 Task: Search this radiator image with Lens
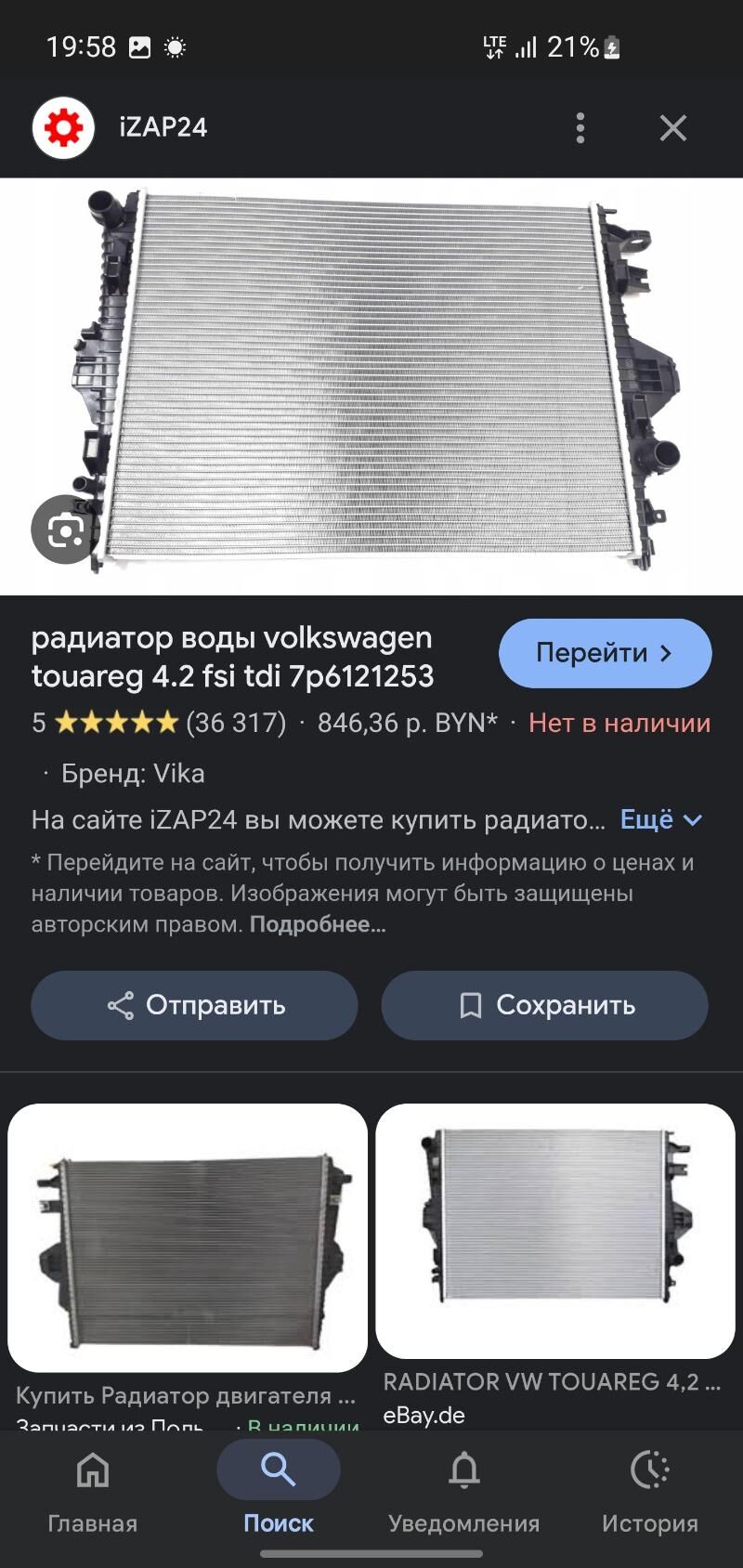65,529
